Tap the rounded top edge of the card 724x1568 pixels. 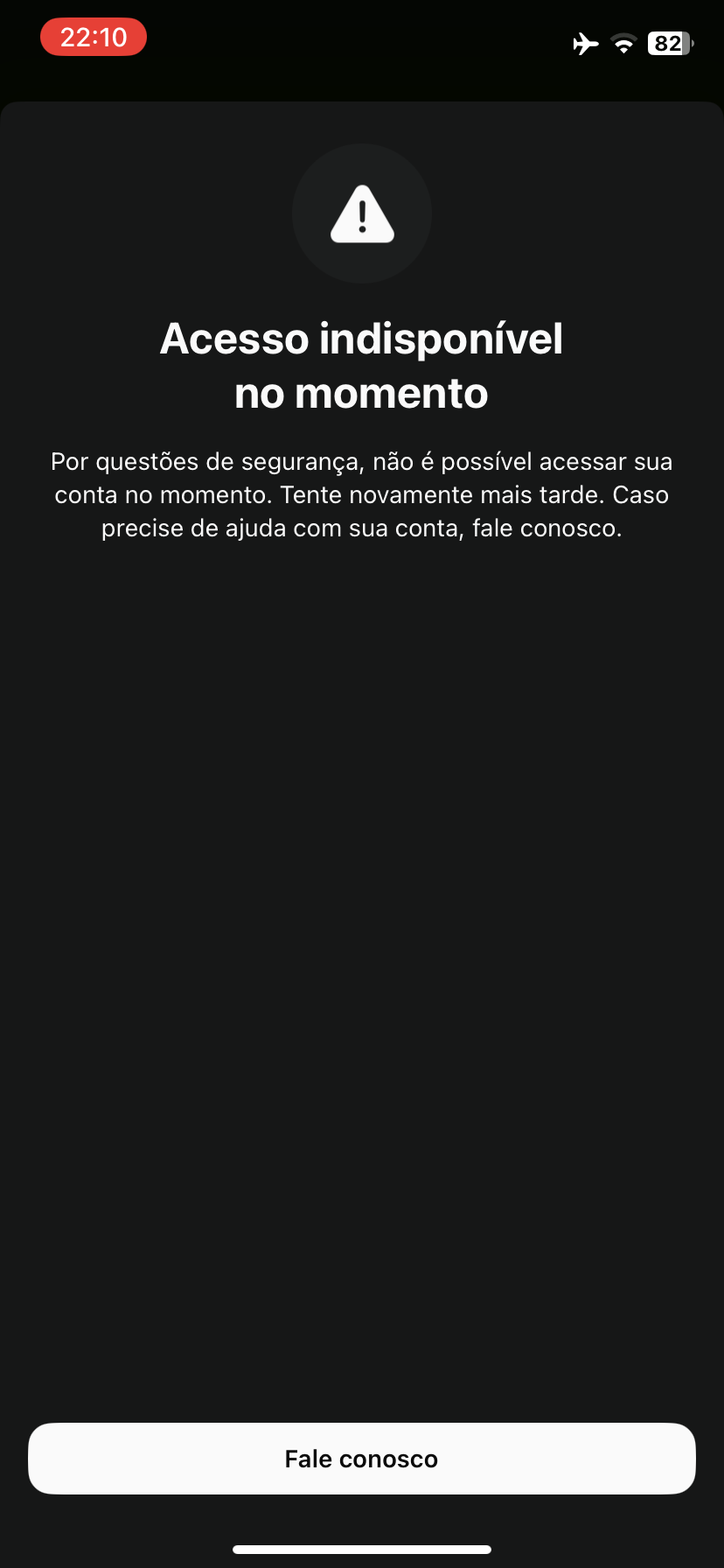[362, 107]
